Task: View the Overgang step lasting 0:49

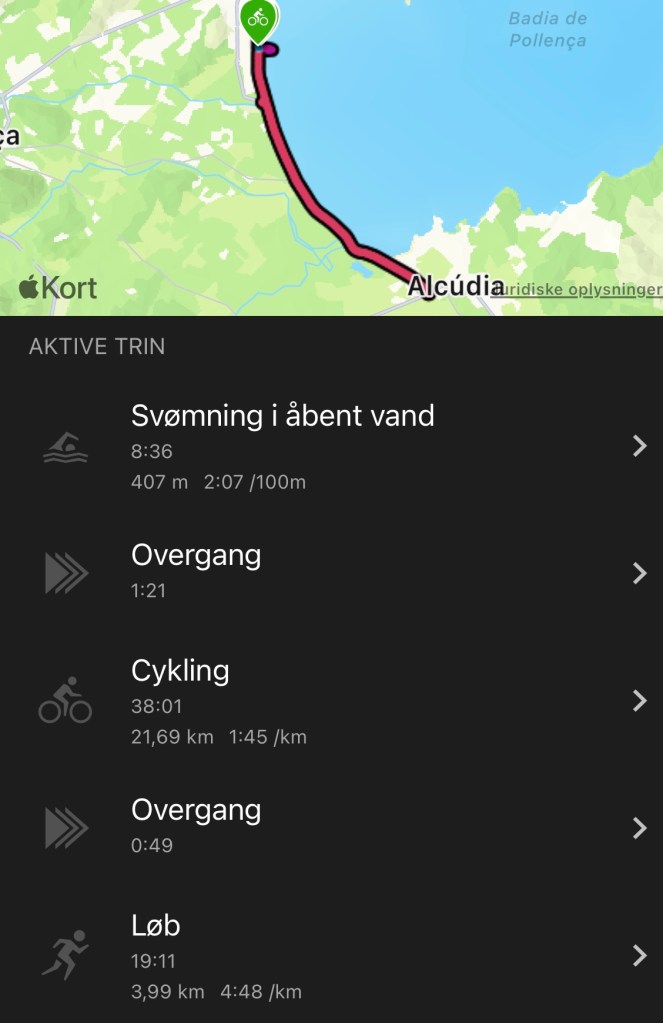Action: click(x=331, y=828)
